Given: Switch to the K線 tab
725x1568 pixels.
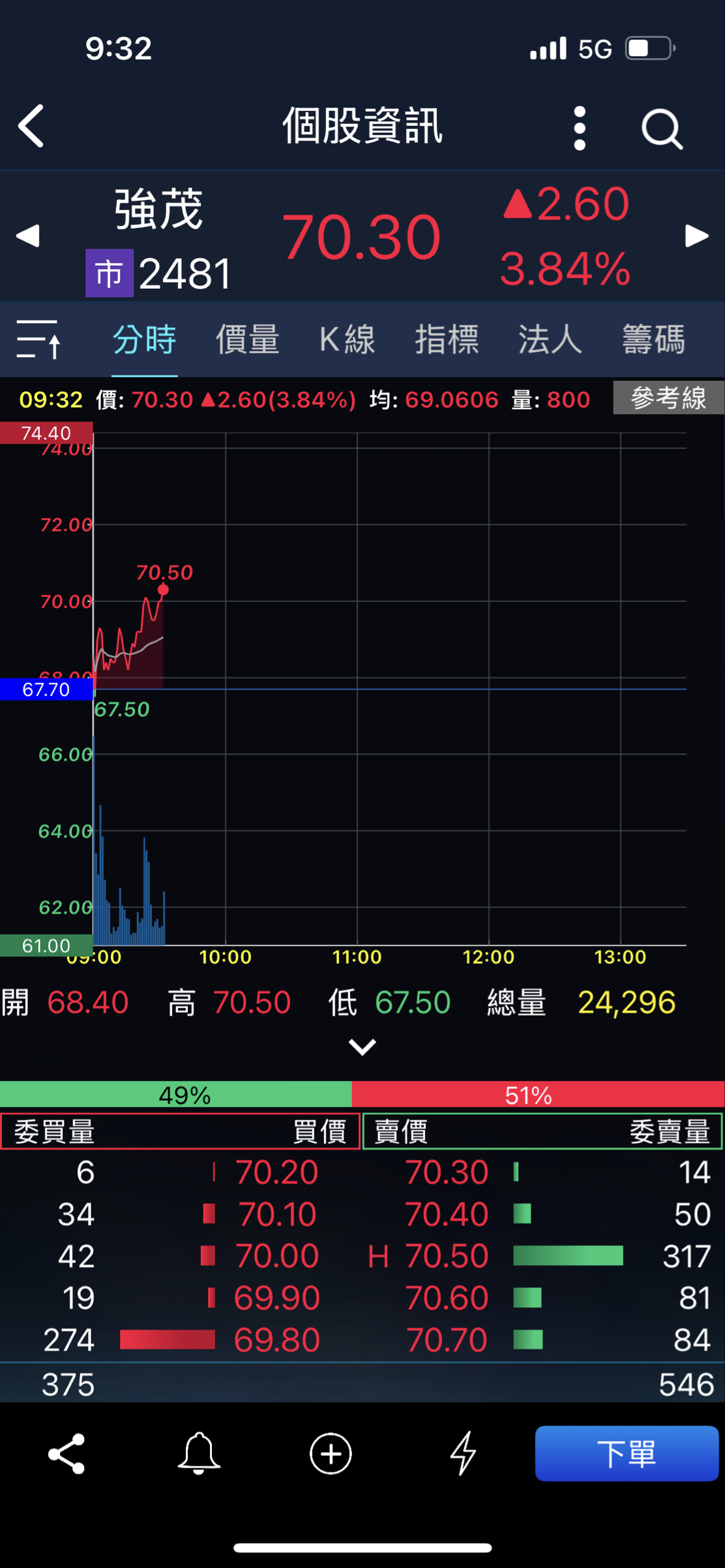Looking at the screenshot, I should (x=347, y=340).
